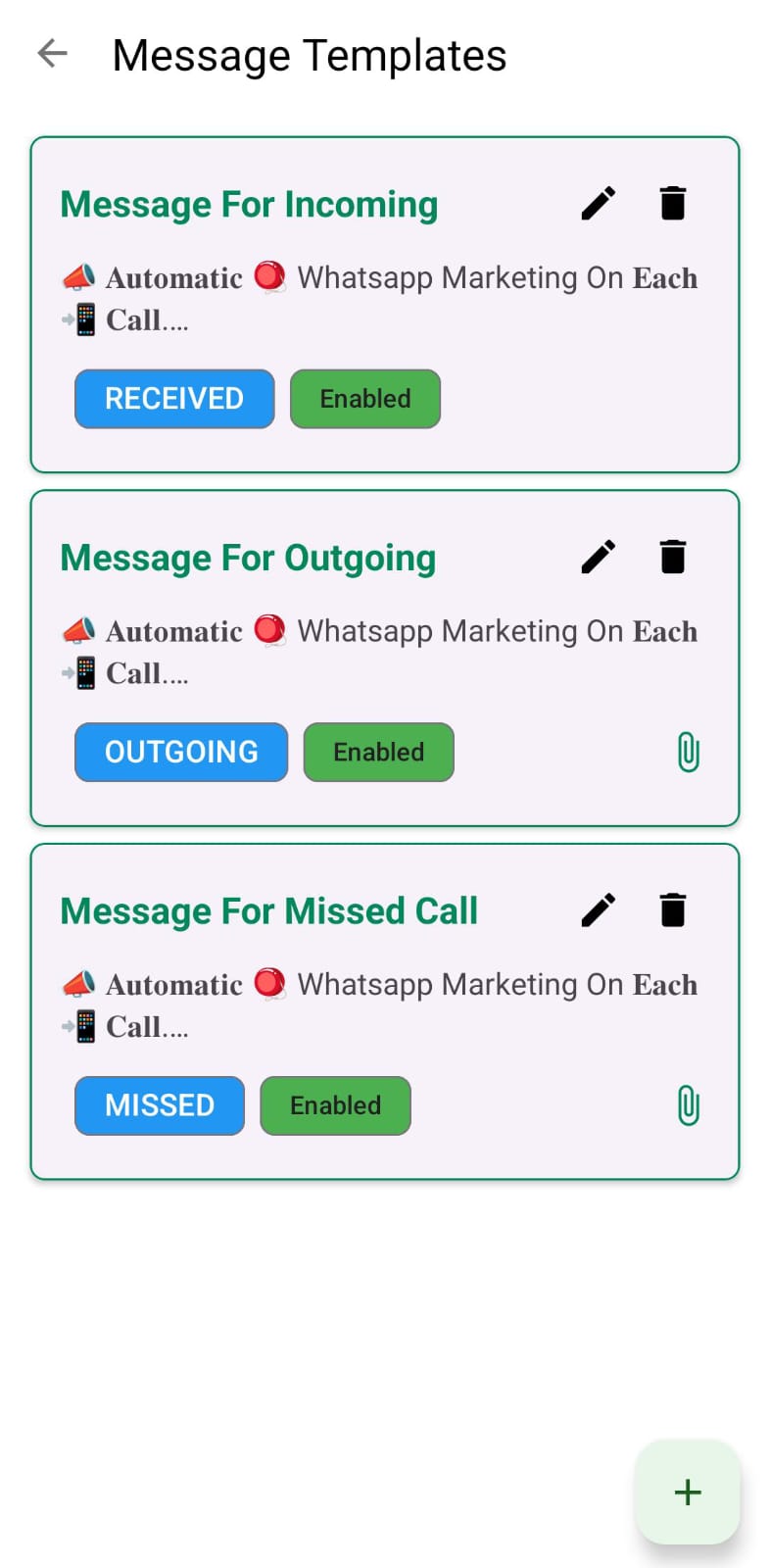The image size is (770, 1568).
Task: Edit the Message For Outgoing template
Action: (x=598, y=557)
